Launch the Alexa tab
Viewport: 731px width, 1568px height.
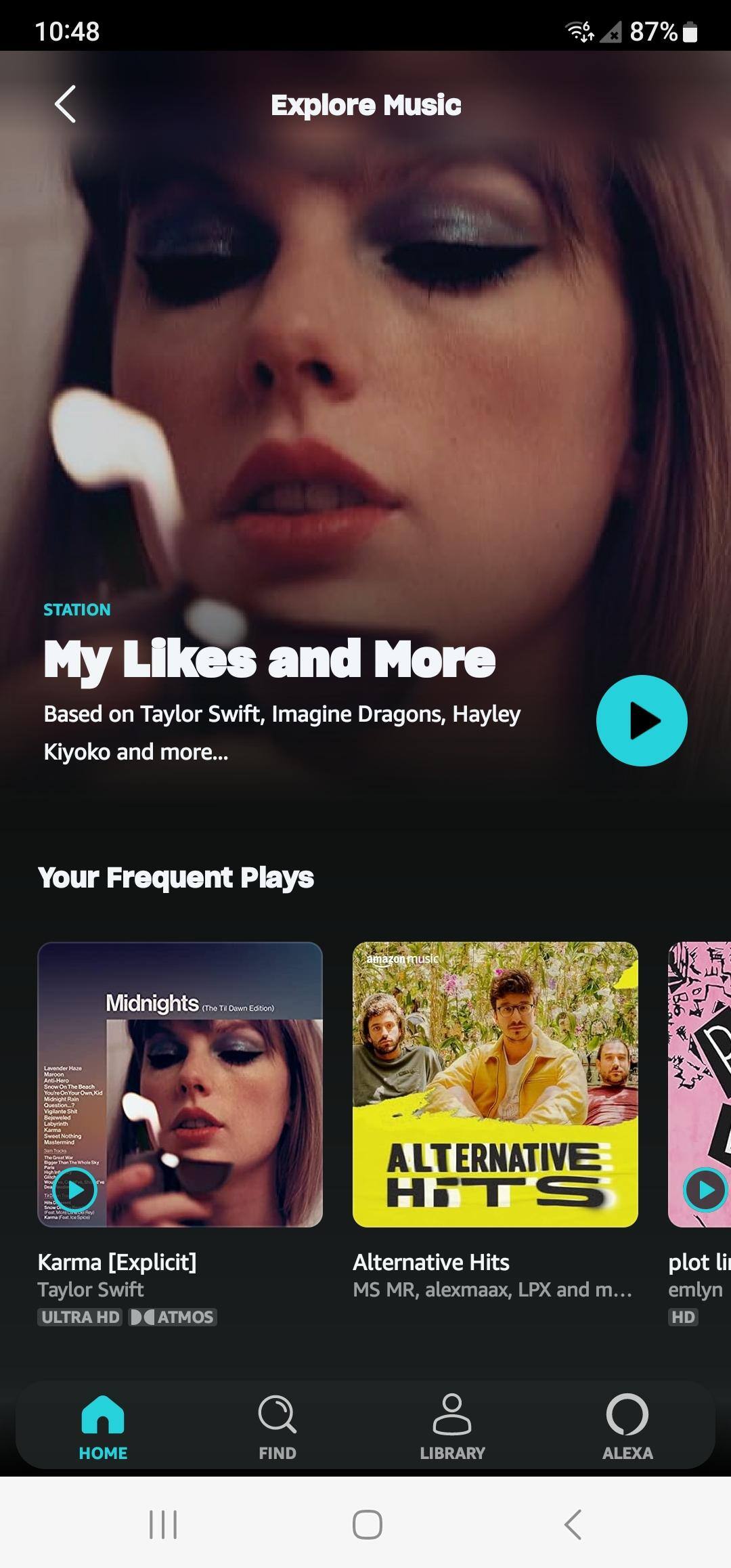tap(627, 1424)
